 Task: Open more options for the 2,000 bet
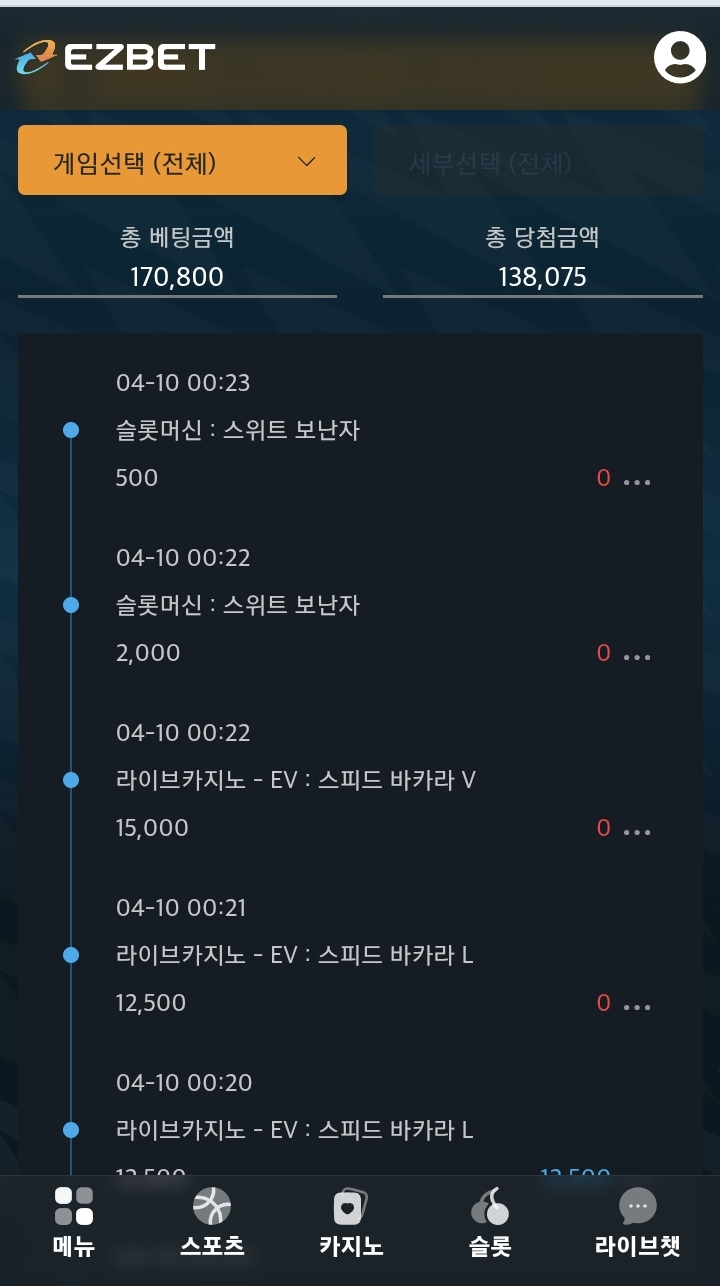click(x=637, y=656)
